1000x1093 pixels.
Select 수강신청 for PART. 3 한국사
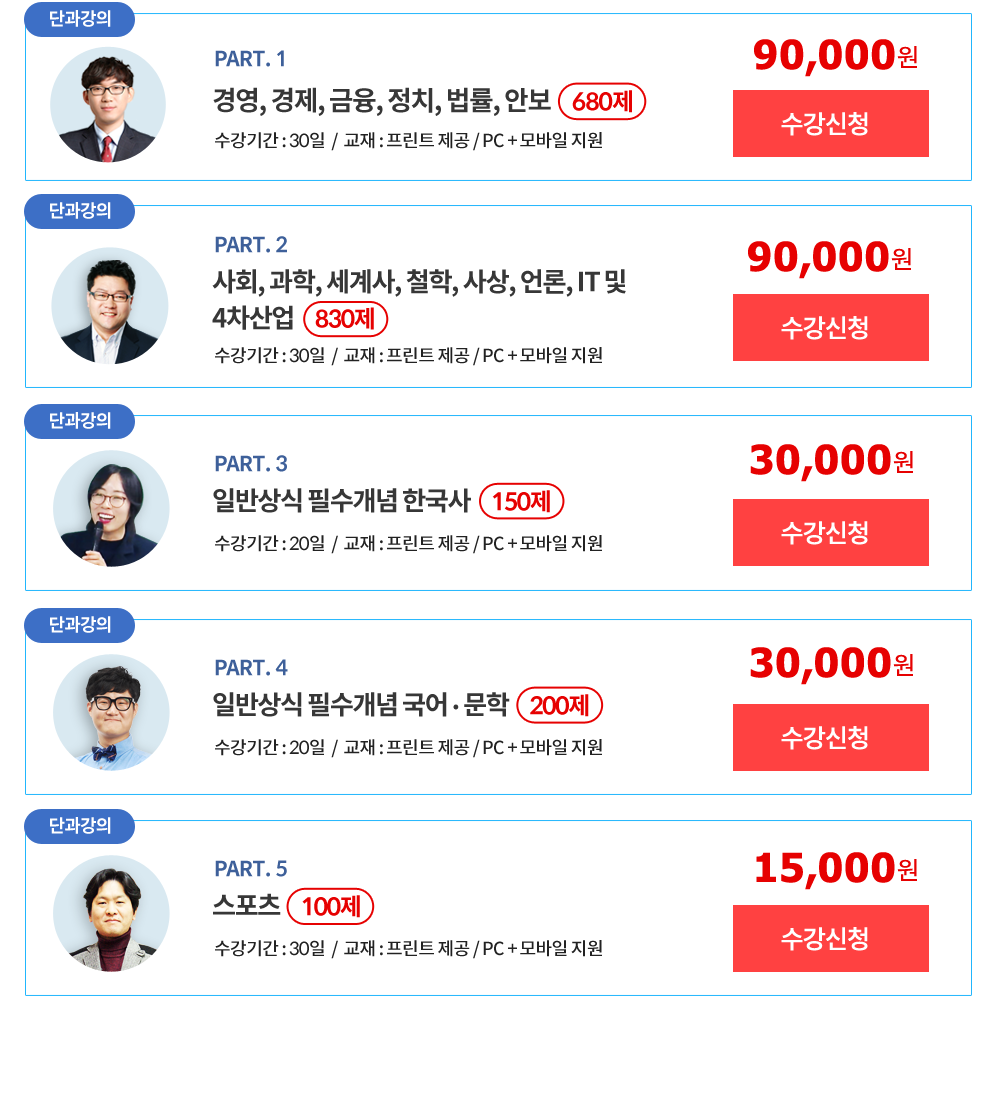(x=830, y=532)
